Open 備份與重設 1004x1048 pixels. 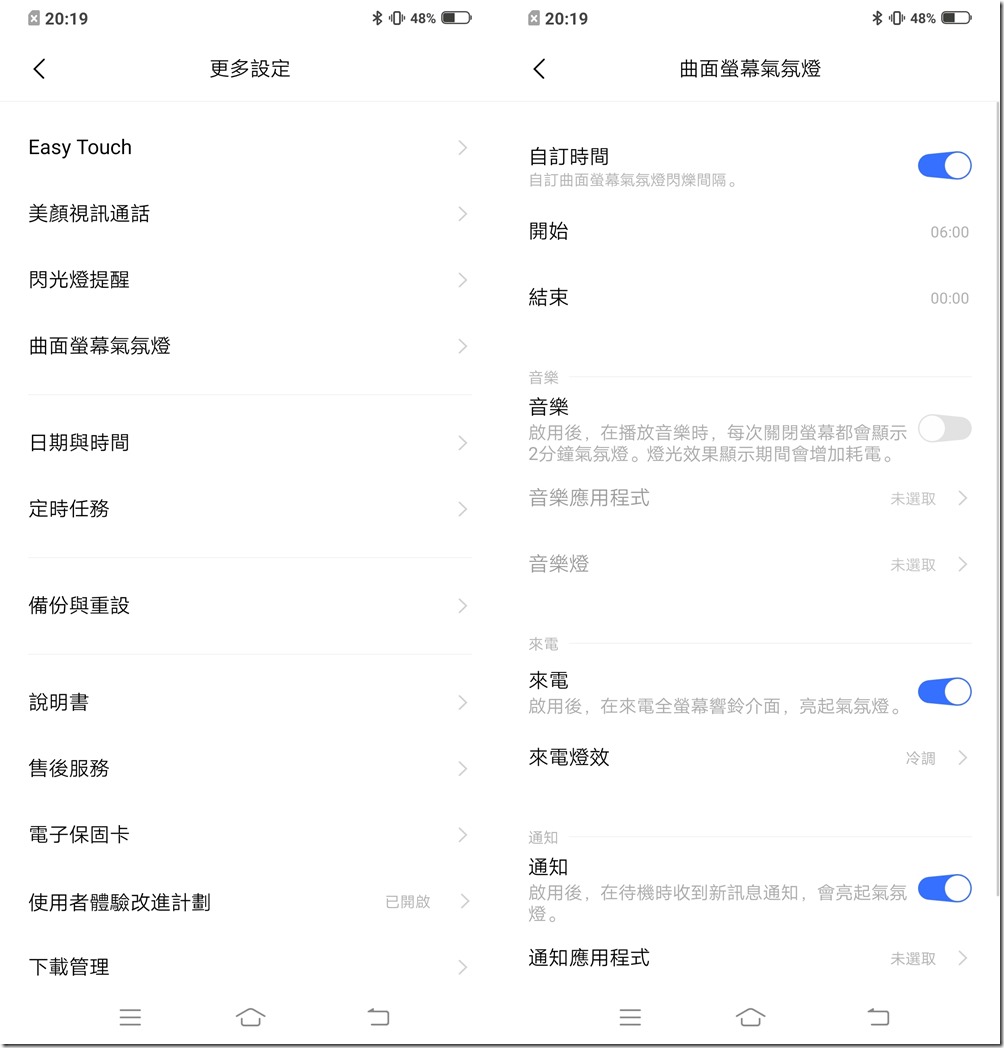point(249,606)
